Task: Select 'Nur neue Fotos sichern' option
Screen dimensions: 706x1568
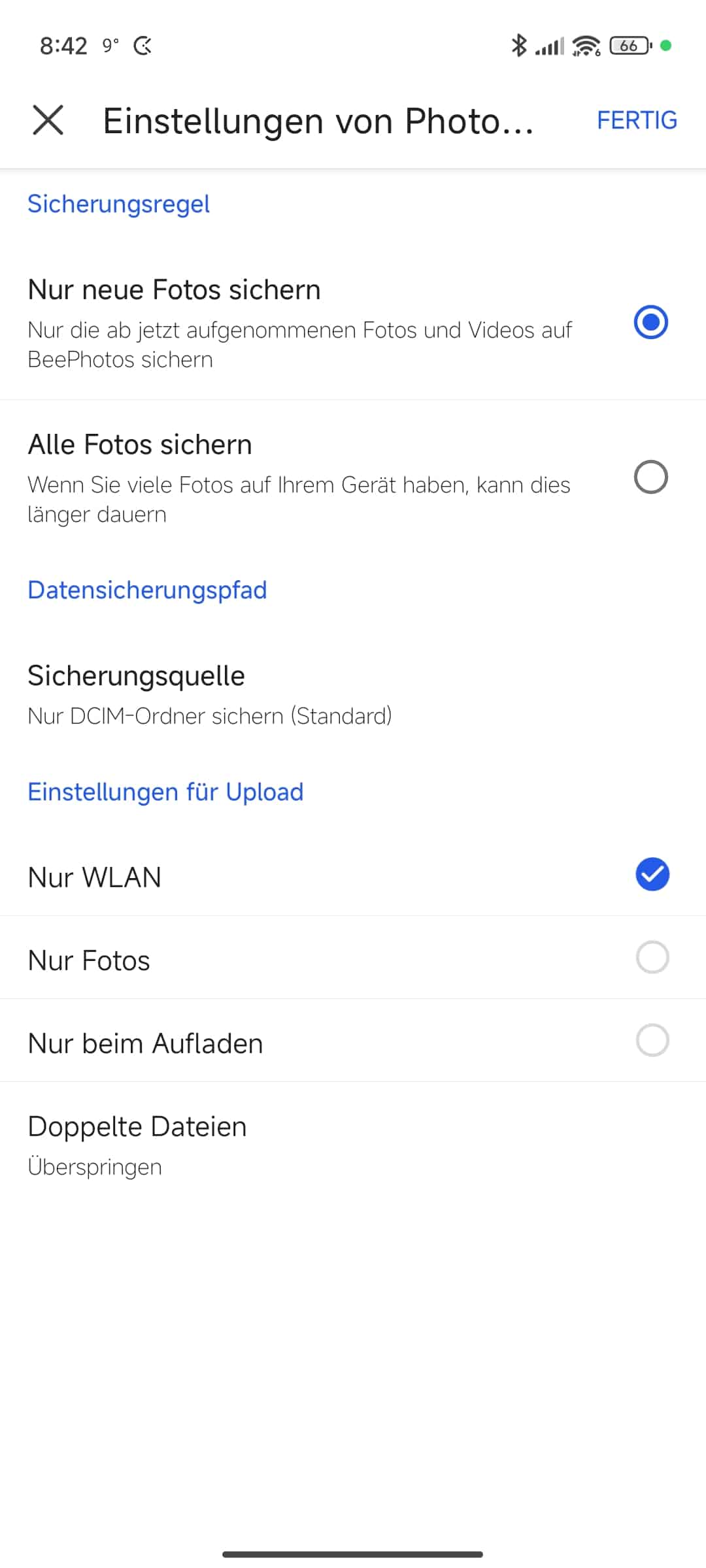Action: pos(650,322)
